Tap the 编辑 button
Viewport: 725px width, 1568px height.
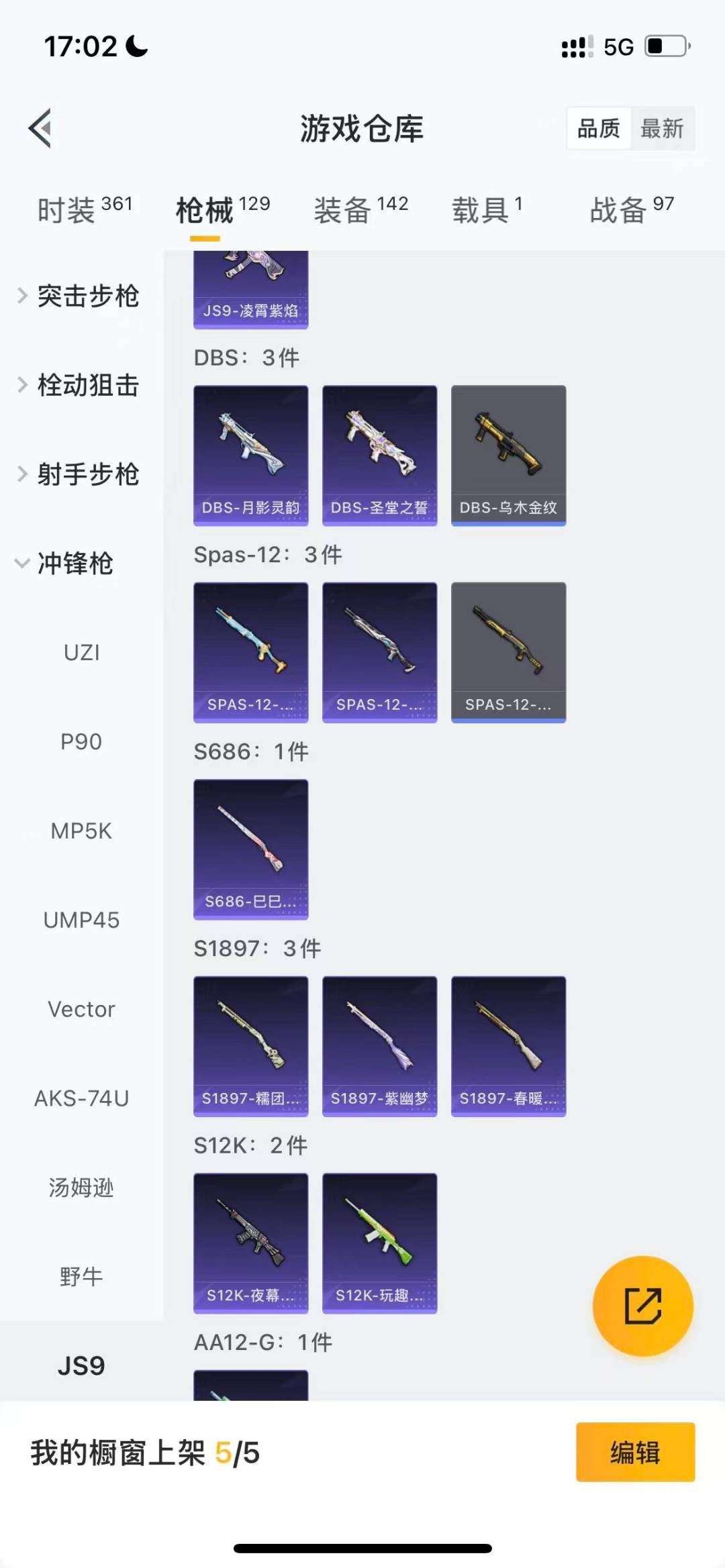click(635, 1453)
